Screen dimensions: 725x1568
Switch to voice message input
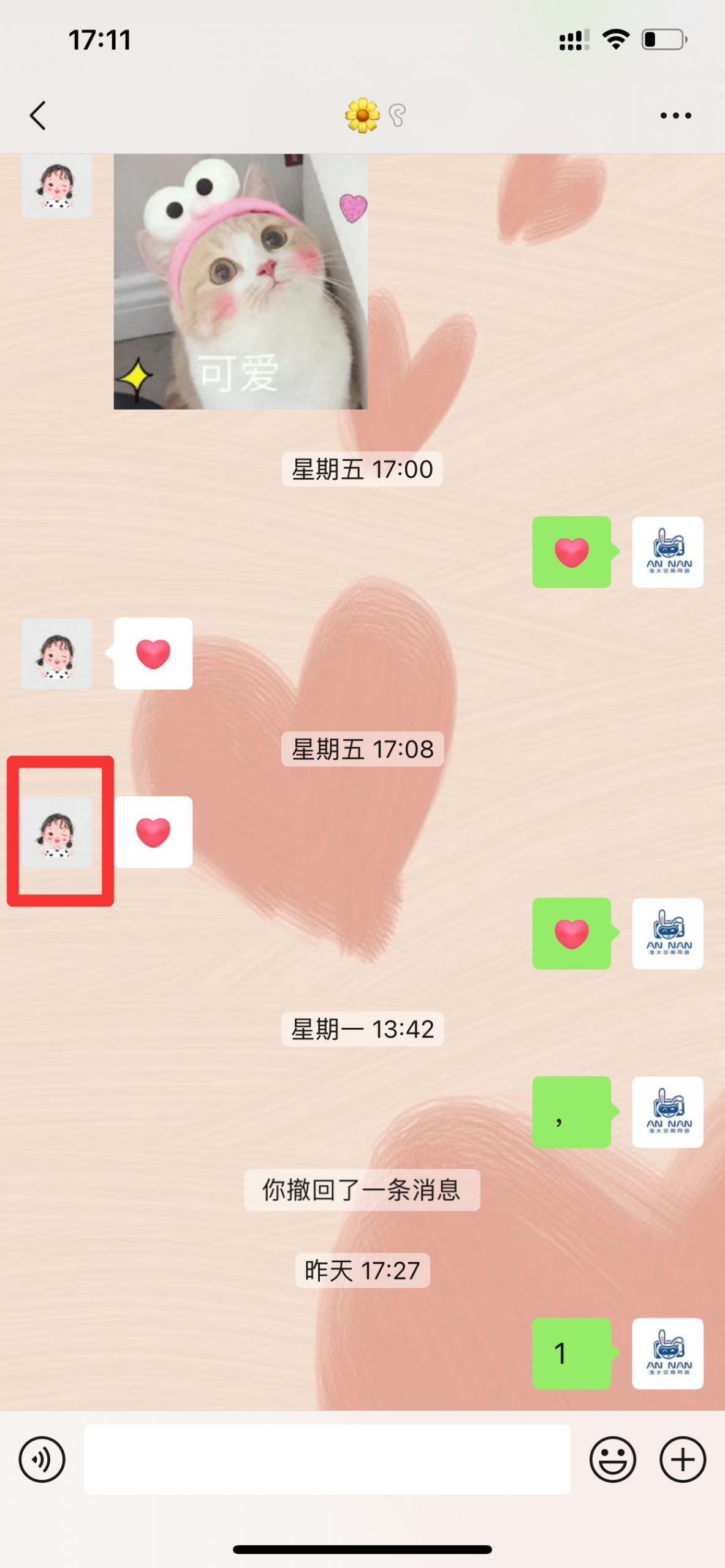click(42, 1460)
